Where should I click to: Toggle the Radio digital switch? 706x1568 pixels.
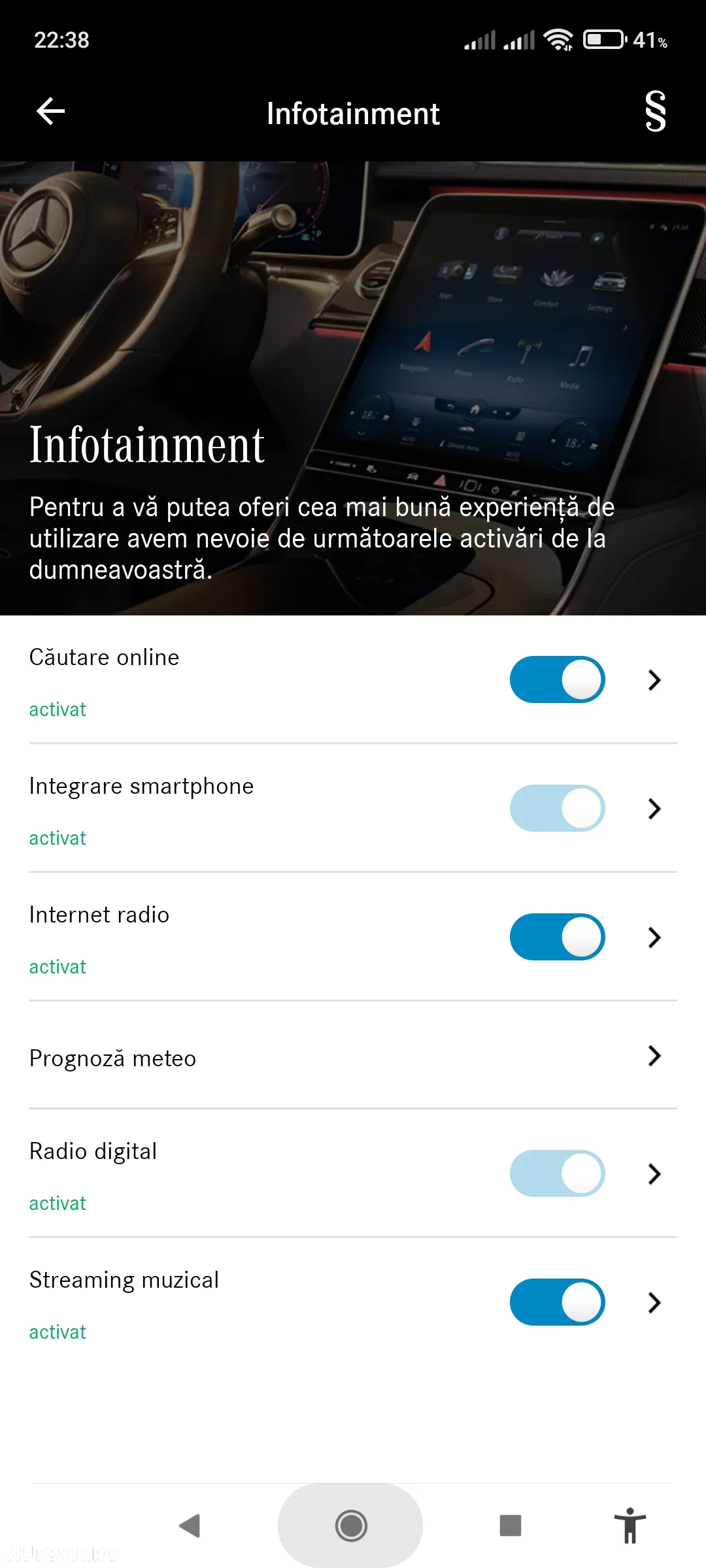(557, 1173)
